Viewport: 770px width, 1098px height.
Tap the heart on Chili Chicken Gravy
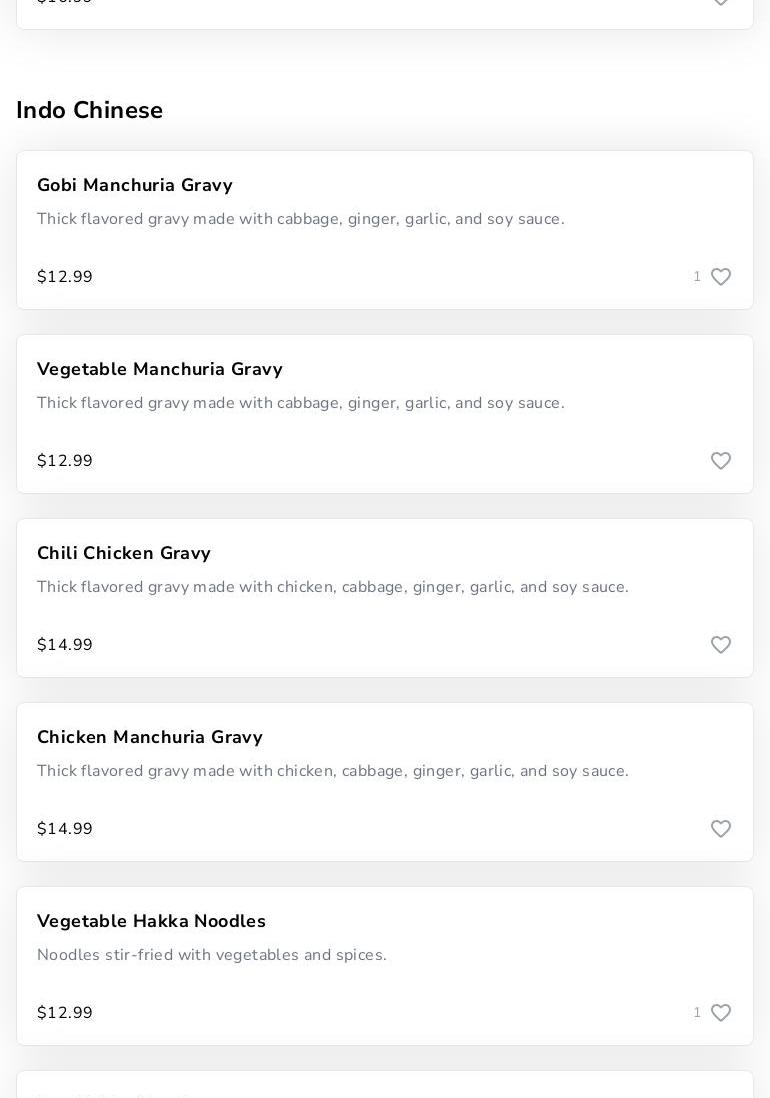point(721,645)
